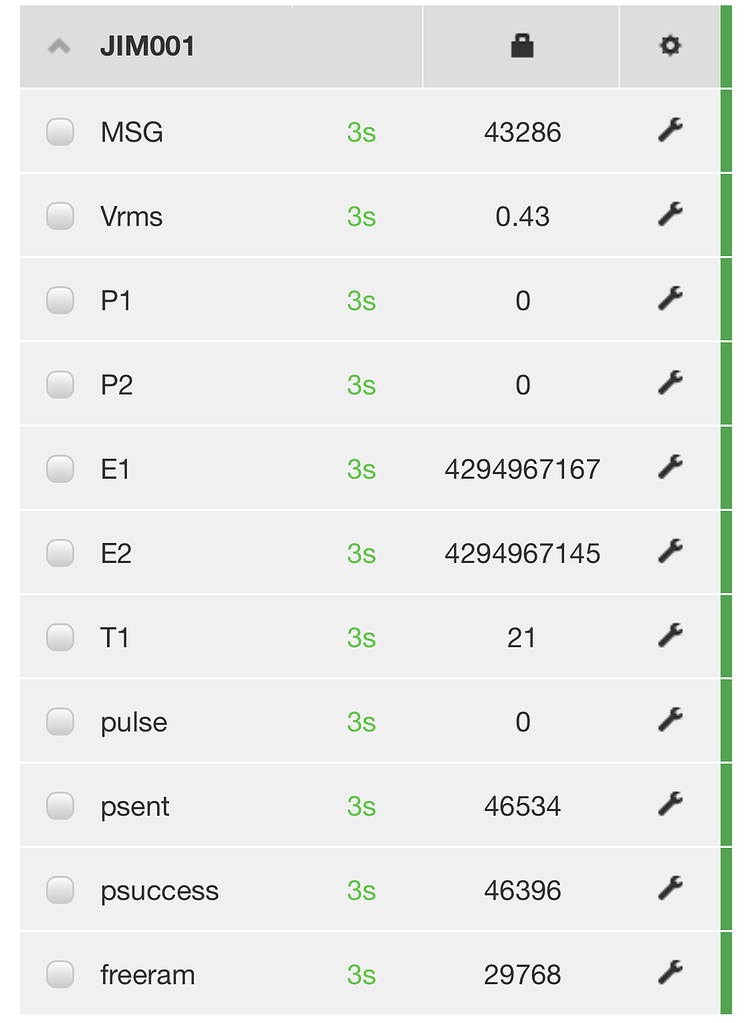The image size is (752, 1023).
Task: Open settings wrench for the E1 input
Action: [x=670, y=468]
